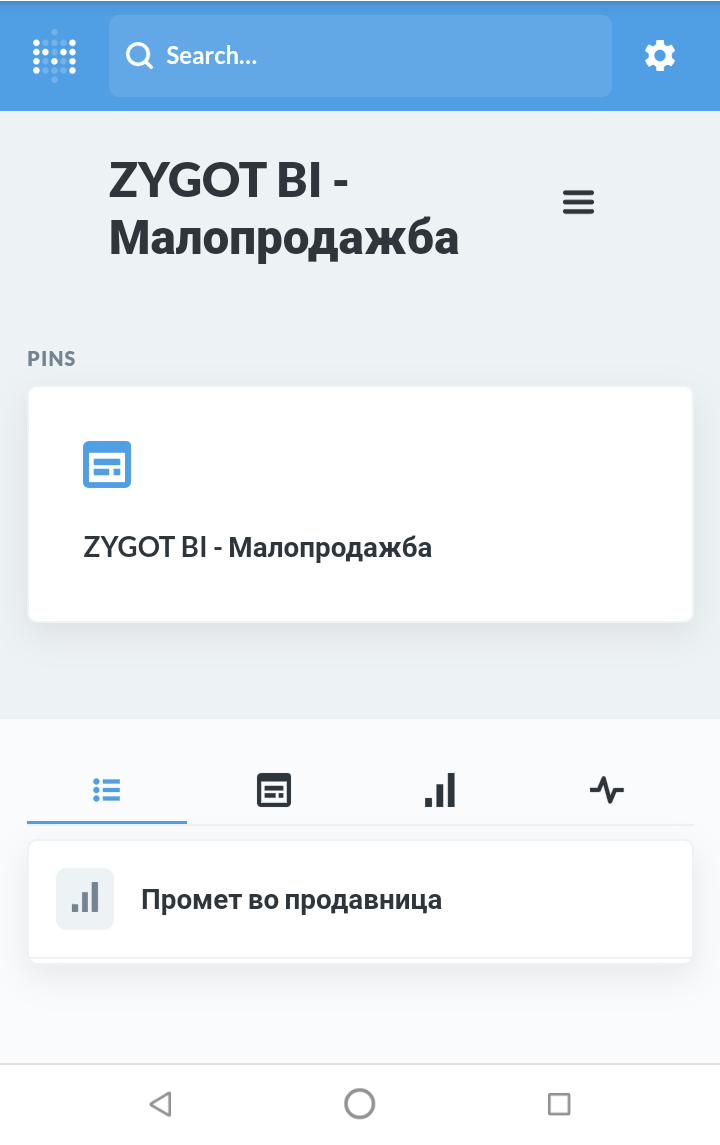Open the collection hamburger menu

pyautogui.click(x=578, y=203)
